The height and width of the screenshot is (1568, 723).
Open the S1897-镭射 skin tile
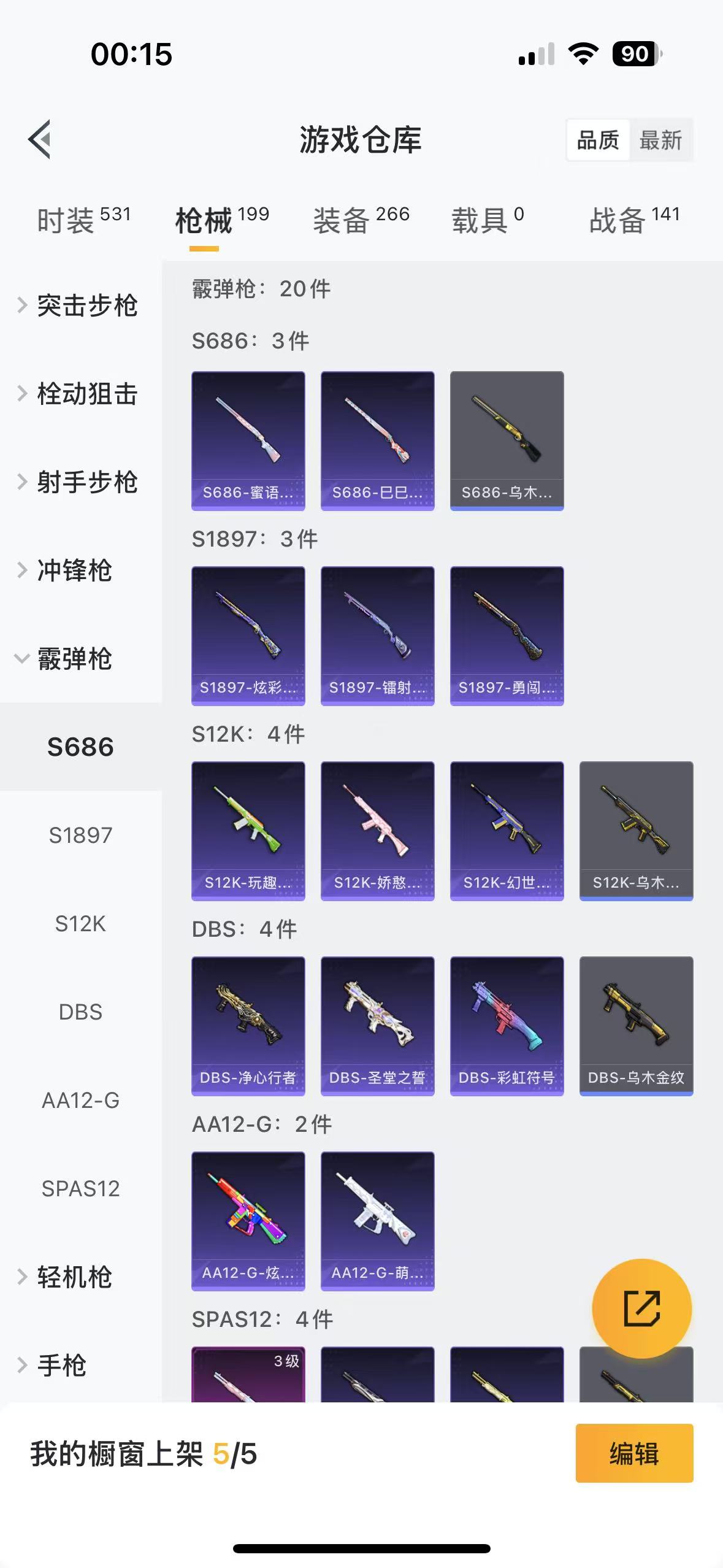pyautogui.click(x=377, y=636)
